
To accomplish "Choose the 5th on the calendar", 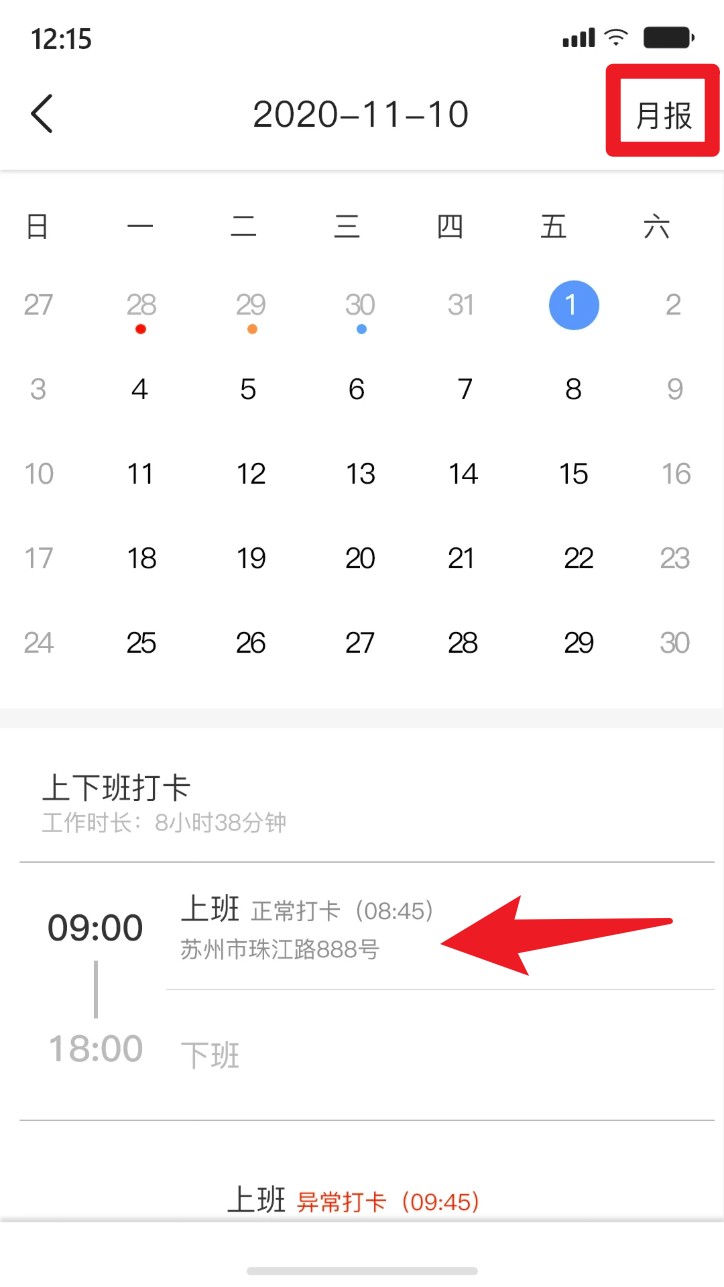I will pos(248,389).
